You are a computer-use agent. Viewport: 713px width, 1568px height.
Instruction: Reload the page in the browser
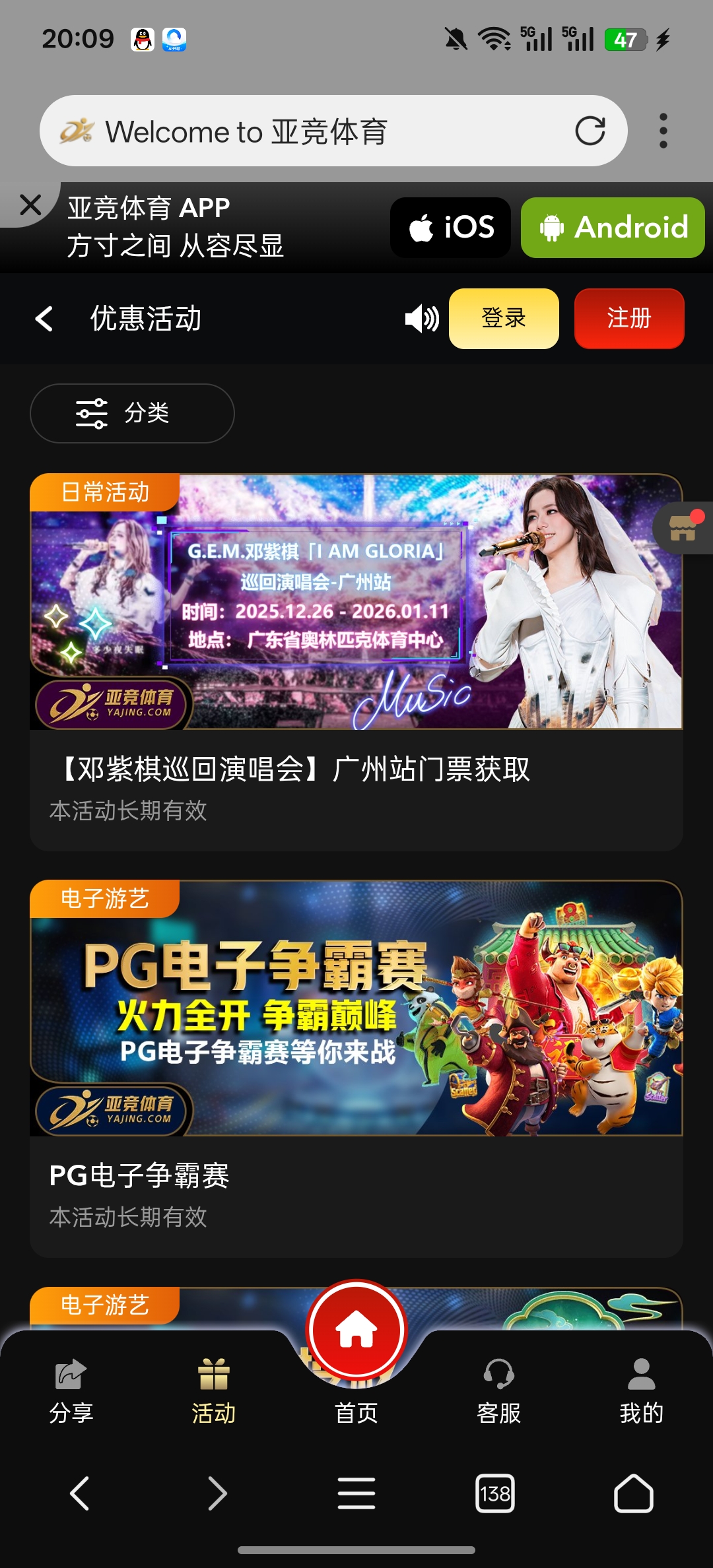coord(590,131)
